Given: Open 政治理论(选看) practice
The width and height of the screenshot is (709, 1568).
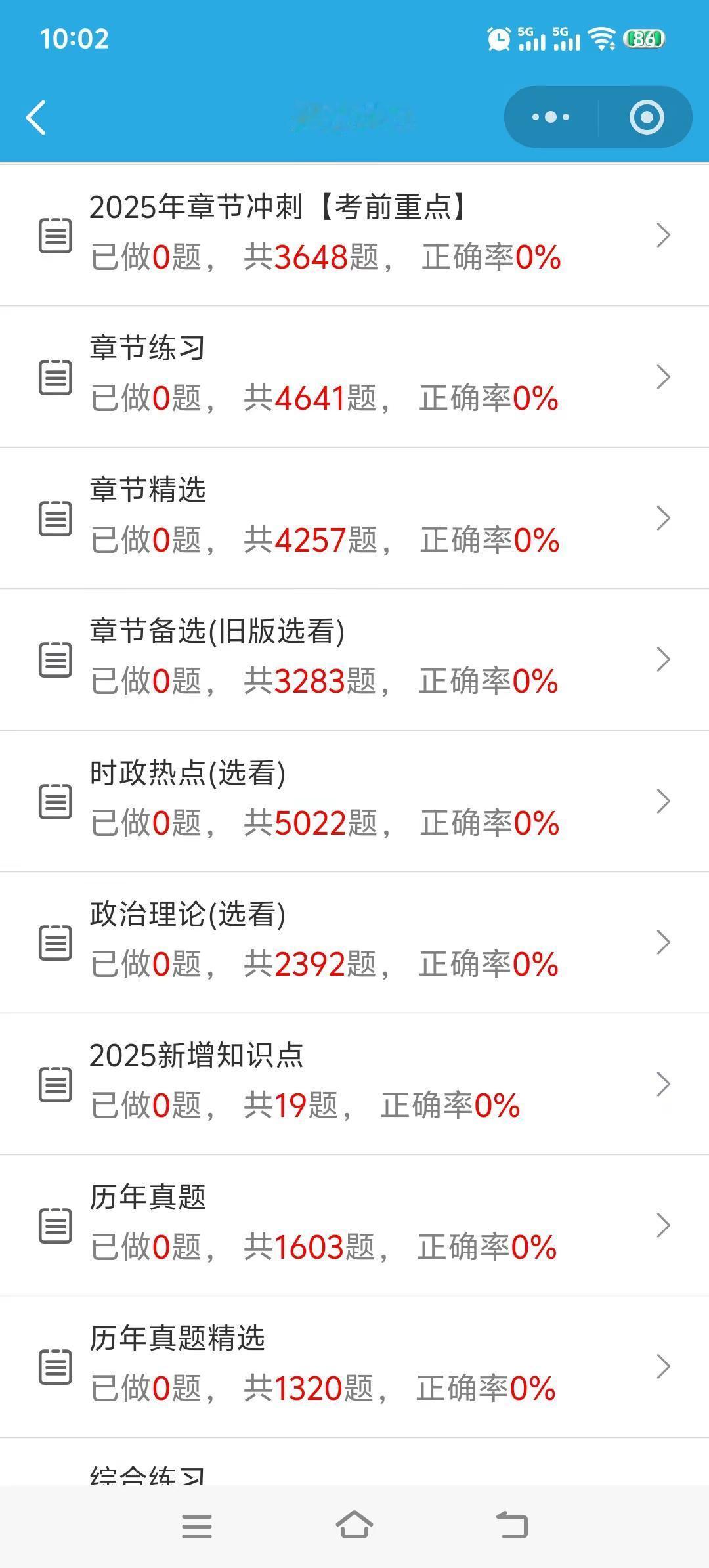Looking at the screenshot, I should click(354, 942).
